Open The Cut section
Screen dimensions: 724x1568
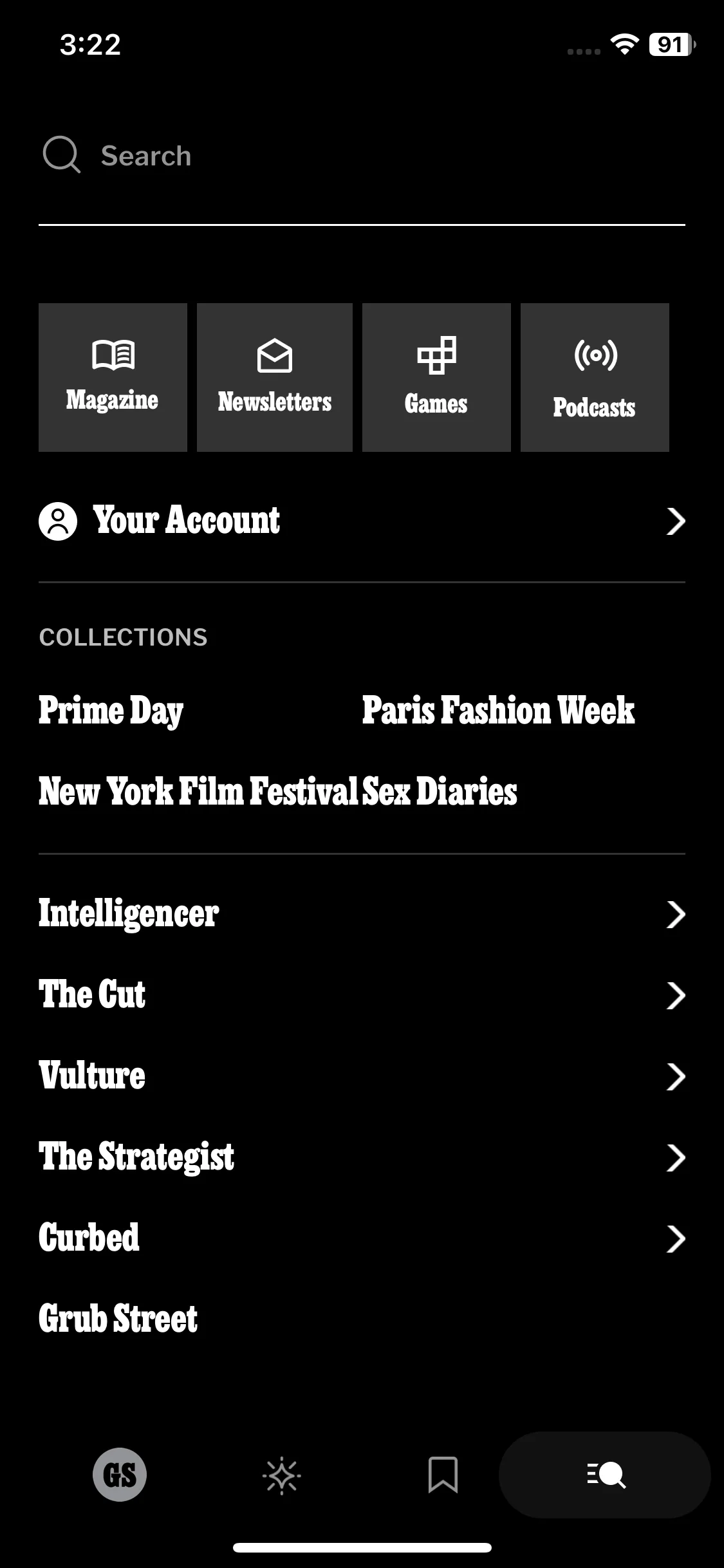(360, 995)
